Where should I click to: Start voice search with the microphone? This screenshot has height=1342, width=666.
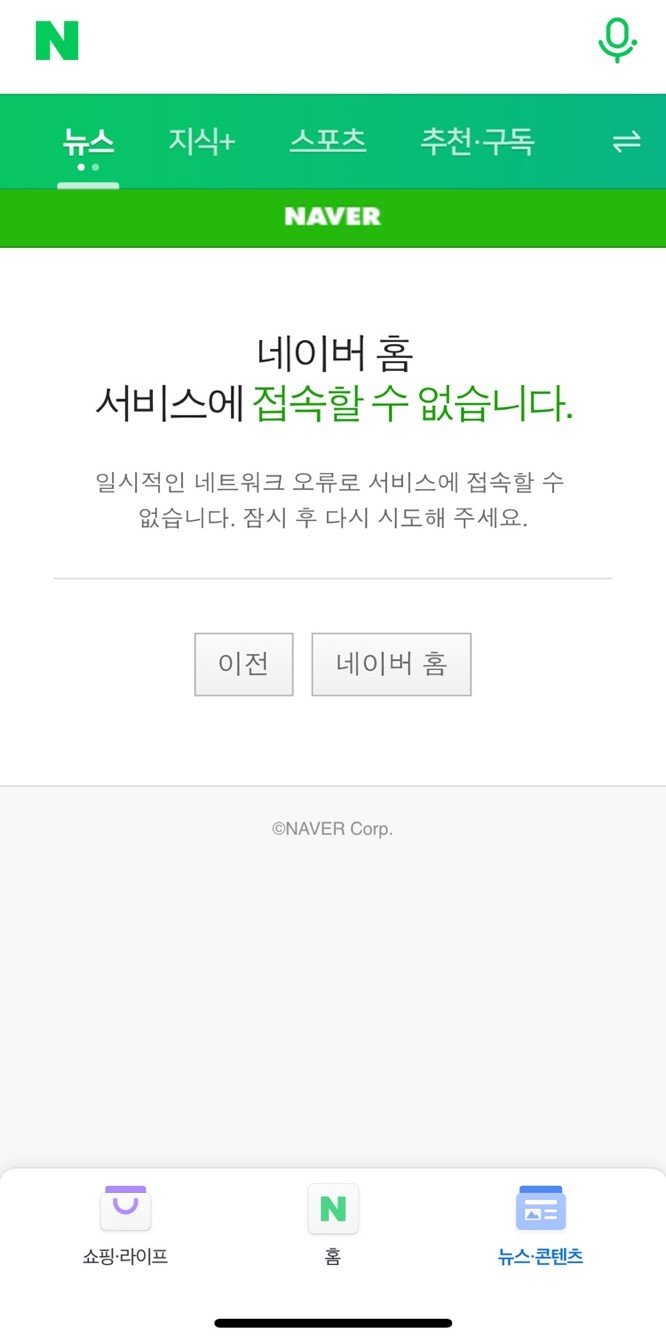[x=617, y=40]
